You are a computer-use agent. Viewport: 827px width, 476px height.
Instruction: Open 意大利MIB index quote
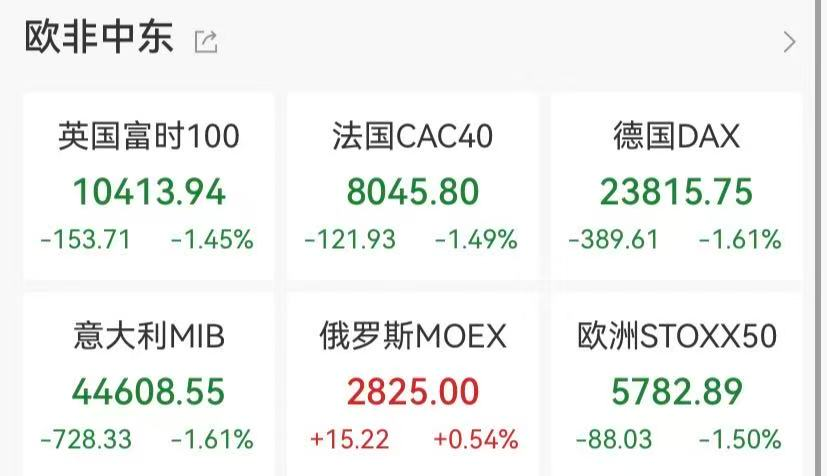tap(148, 388)
